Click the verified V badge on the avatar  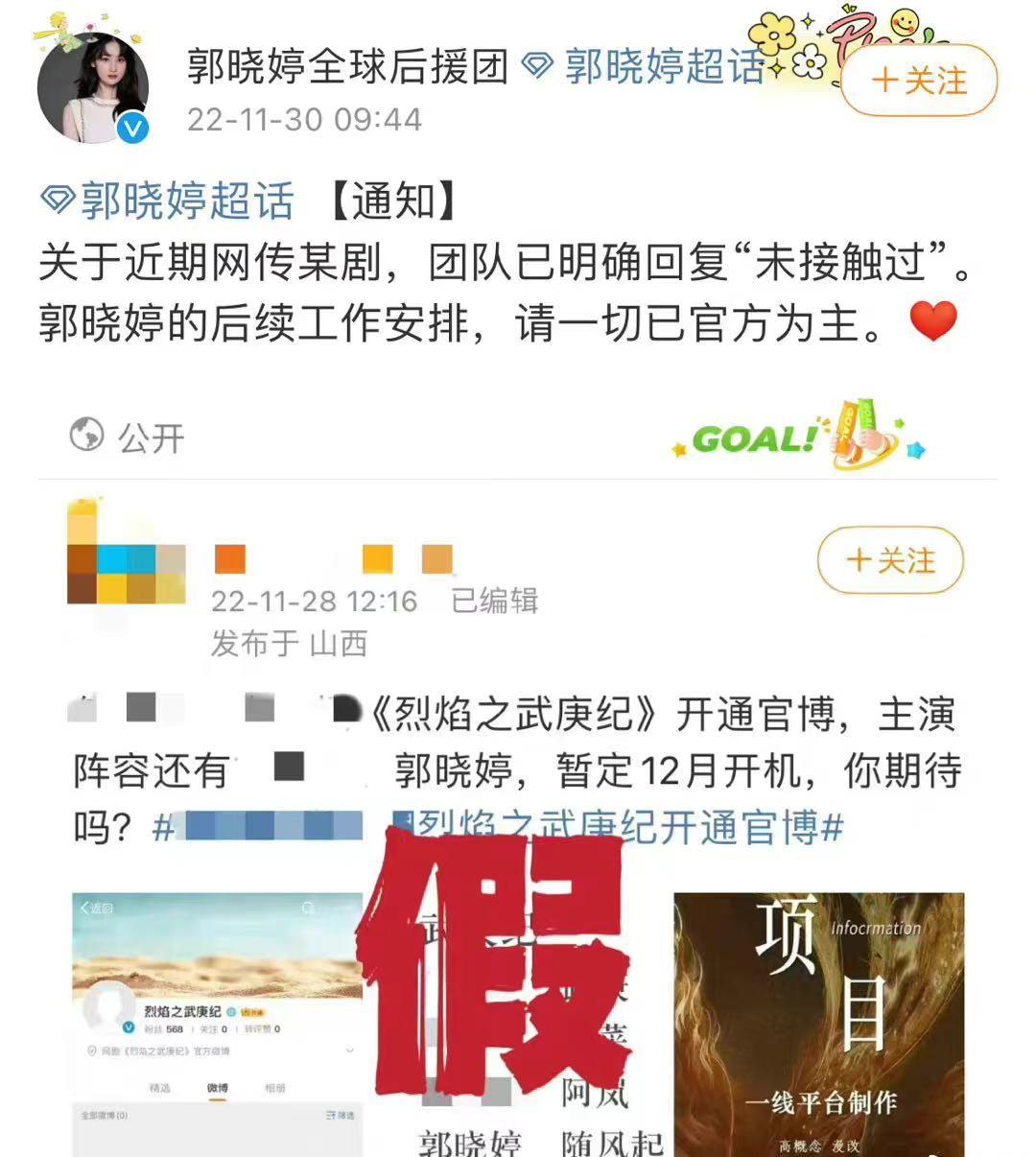130,125
